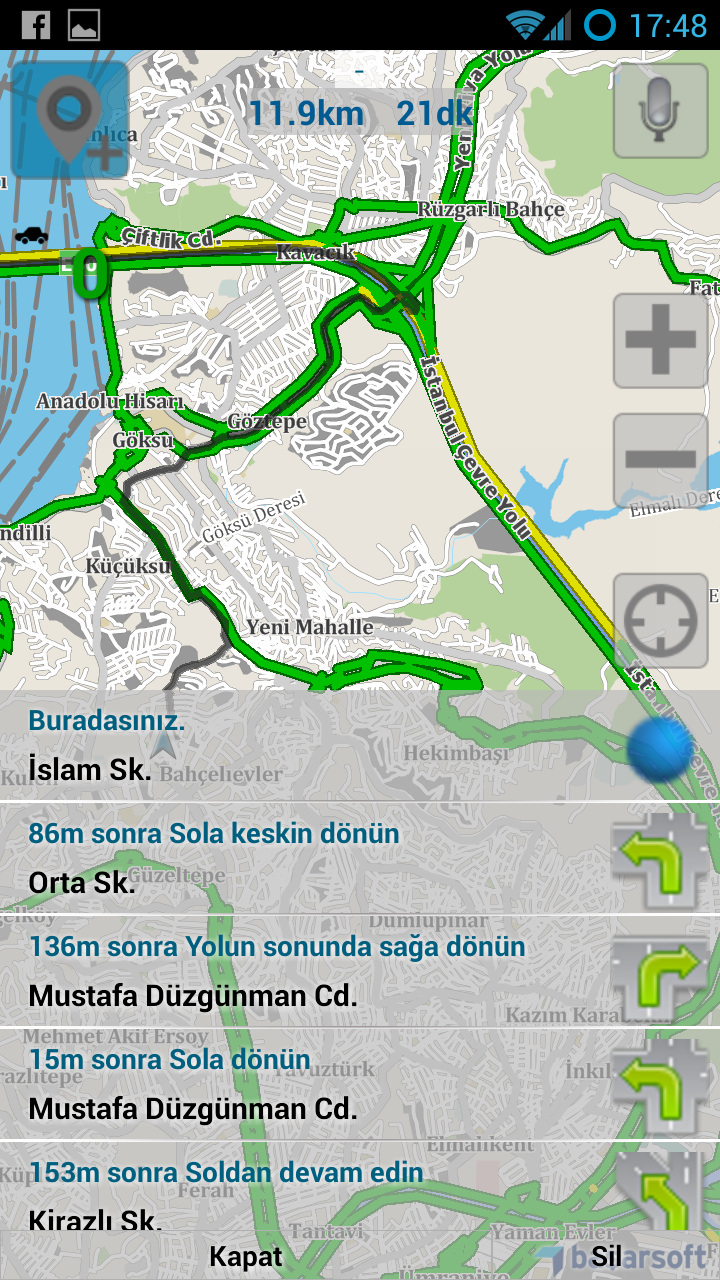This screenshot has height=1280, width=720.
Task: Activate voice search microphone
Action: click(x=660, y=111)
